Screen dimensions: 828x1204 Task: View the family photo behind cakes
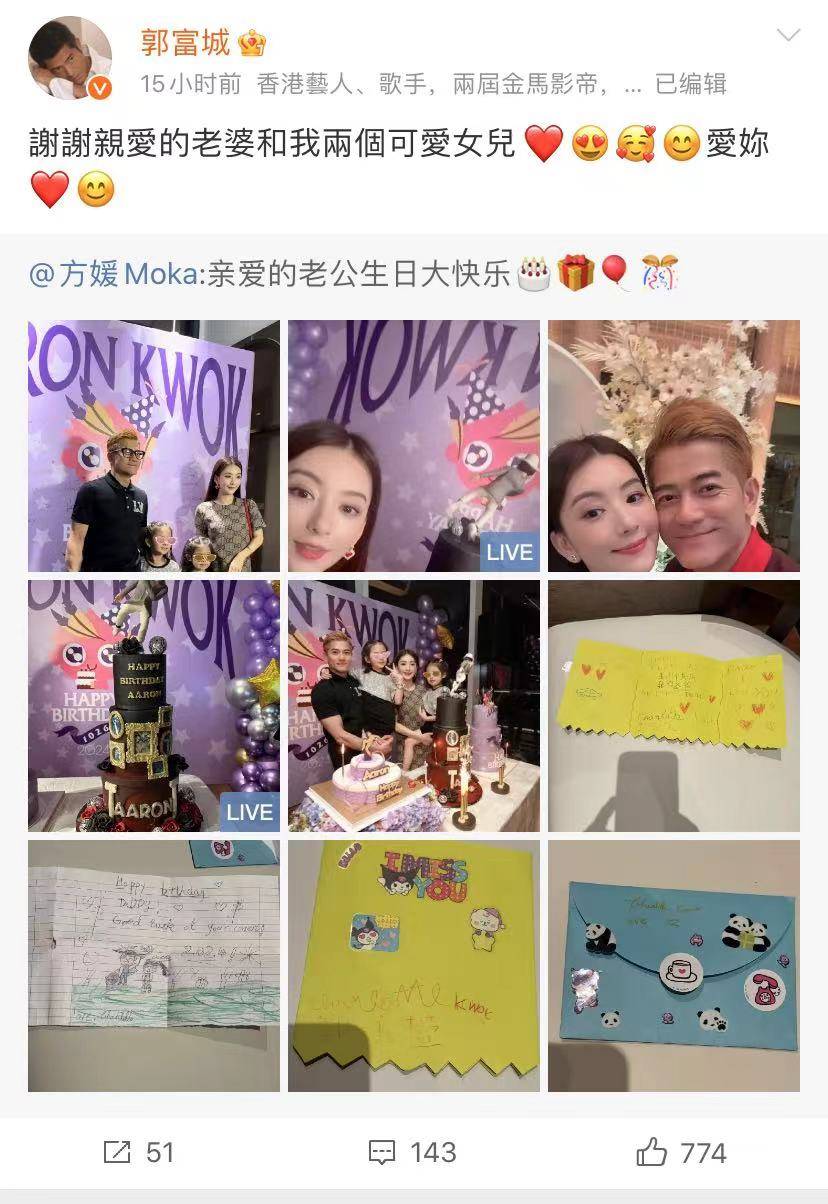tap(414, 706)
